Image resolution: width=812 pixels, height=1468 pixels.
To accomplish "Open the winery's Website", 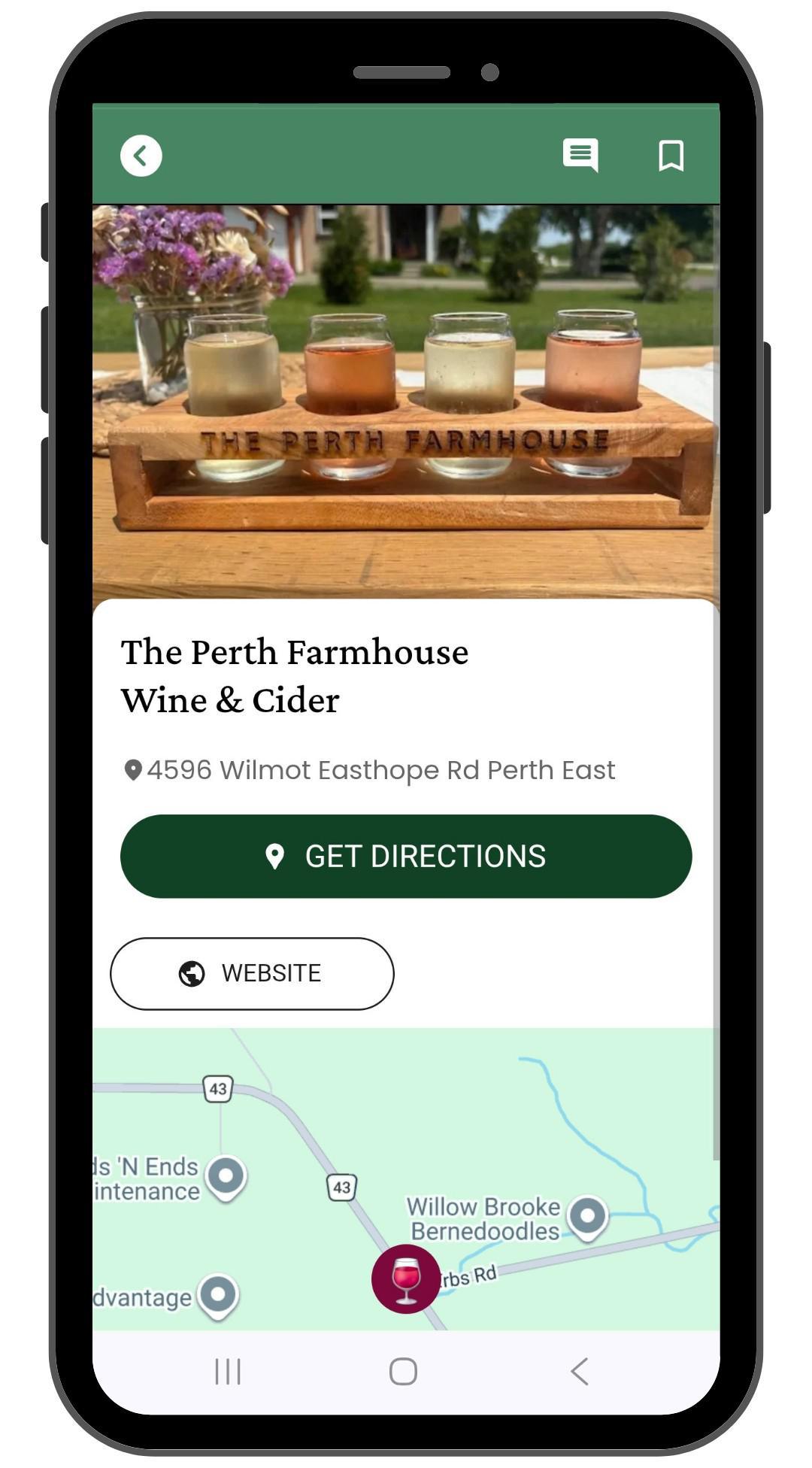I will coord(252,973).
